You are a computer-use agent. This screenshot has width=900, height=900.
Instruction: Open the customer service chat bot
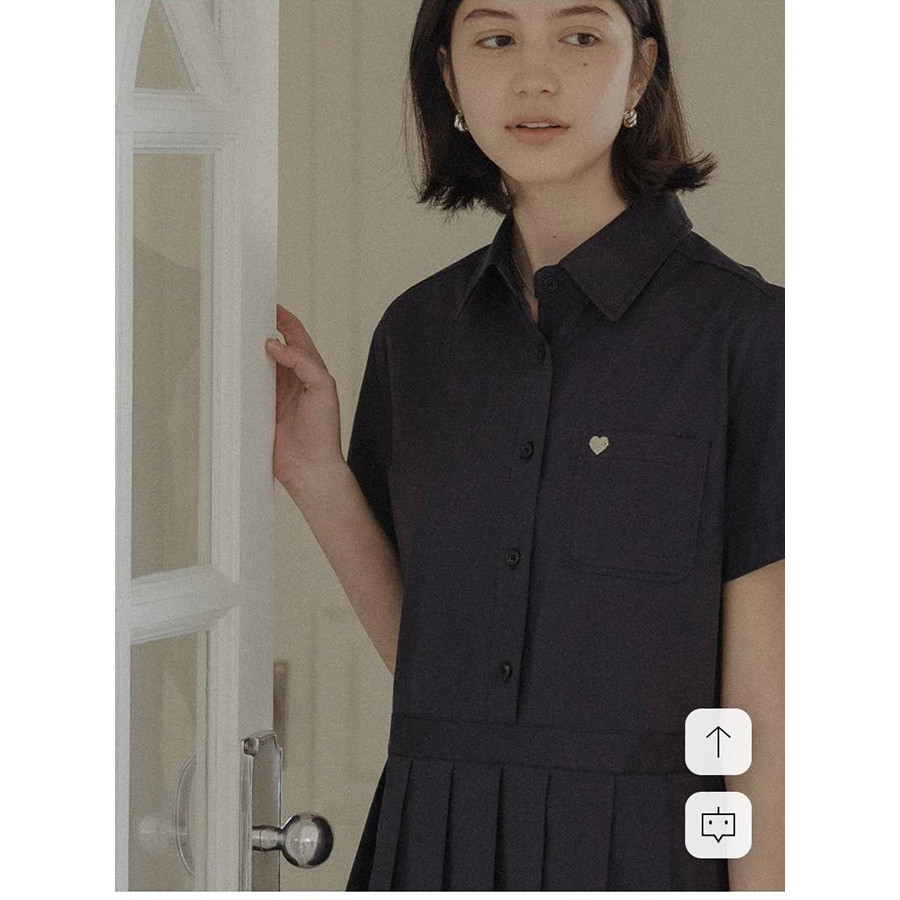pyautogui.click(x=718, y=825)
